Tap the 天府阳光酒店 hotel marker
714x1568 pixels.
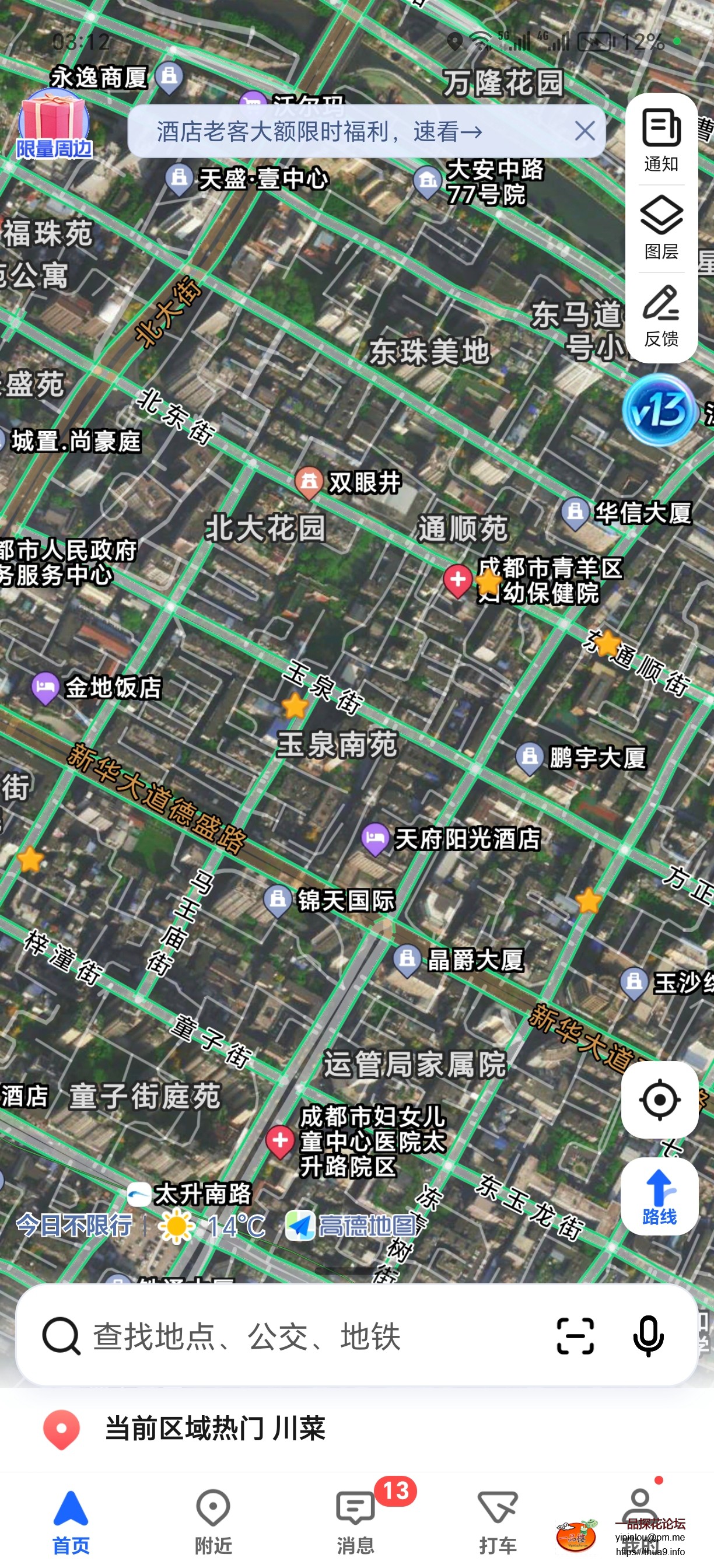coord(377,839)
